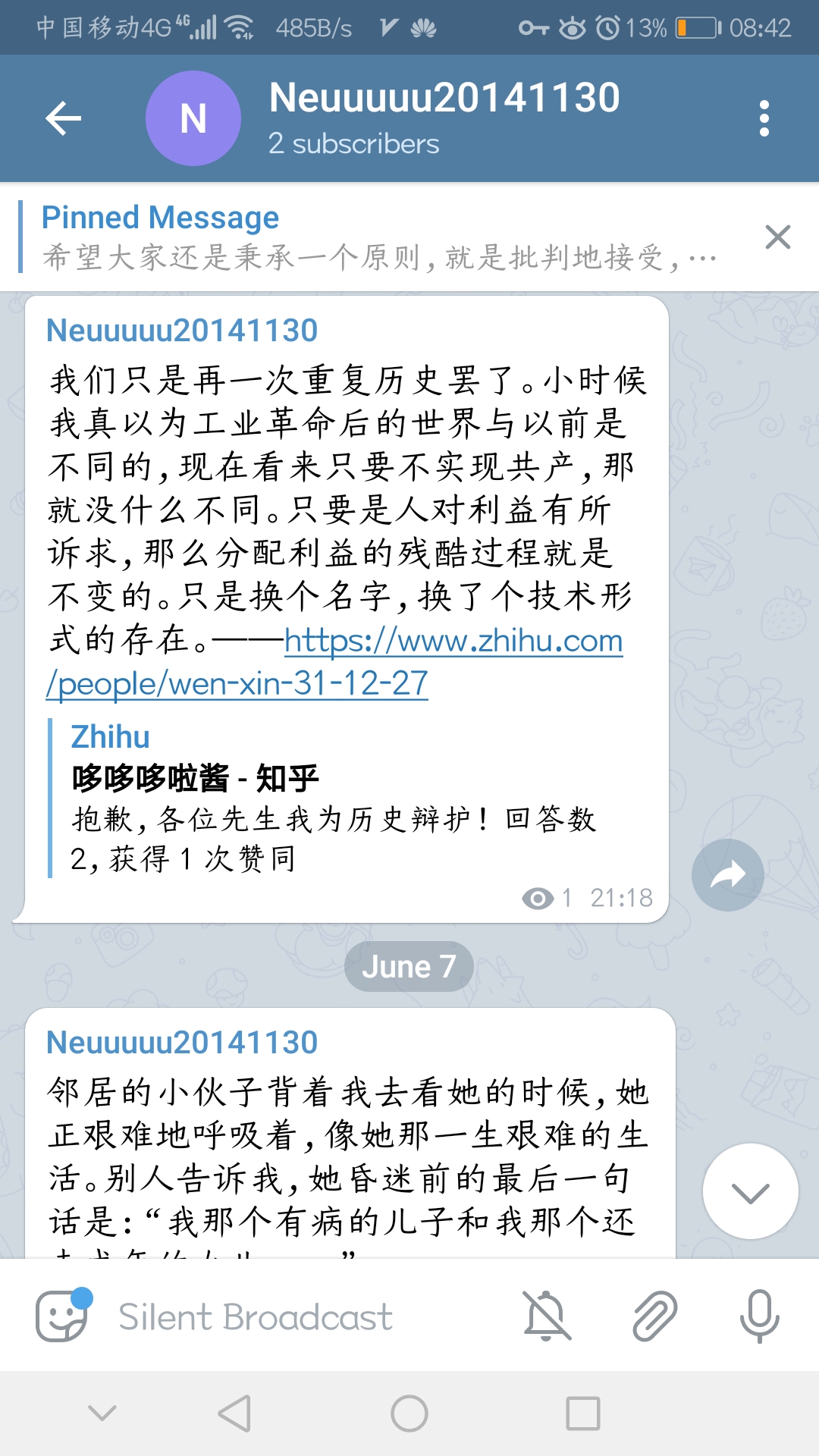Attach a file with the paperclip
This screenshot has height=1456, width=819.
(654, 1316)
